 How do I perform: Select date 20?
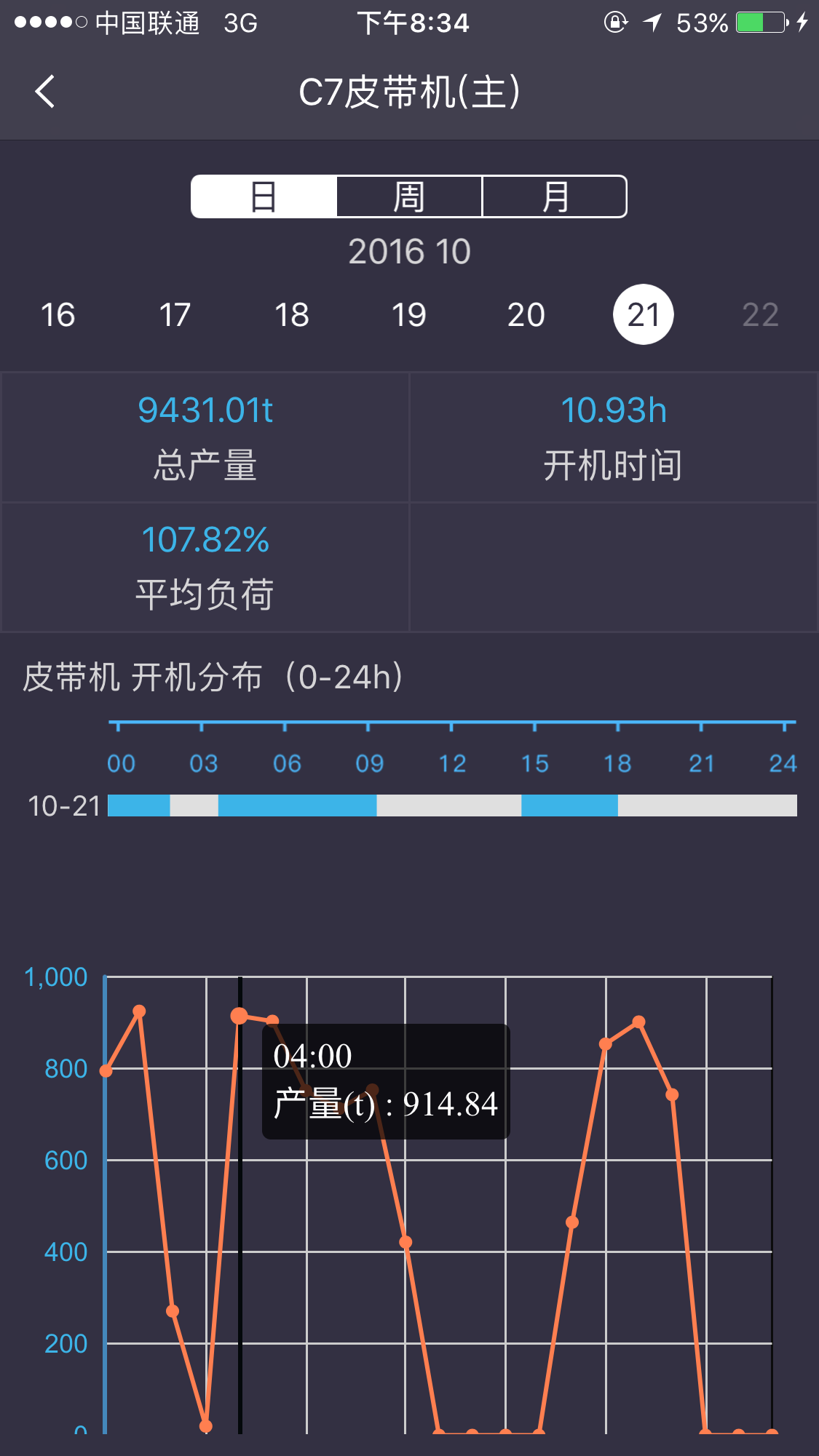[x=526, y=315]
